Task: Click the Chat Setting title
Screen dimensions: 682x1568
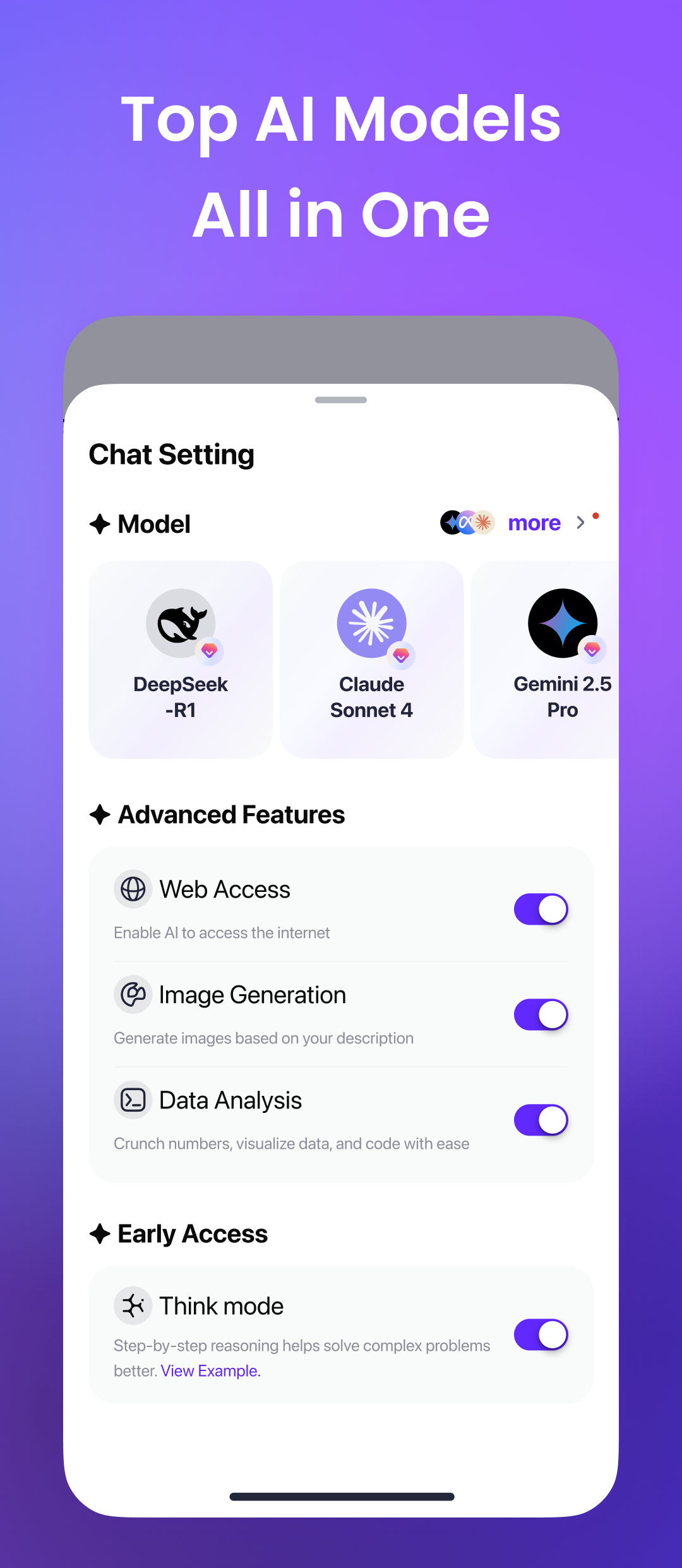Action: coord(171,454)
